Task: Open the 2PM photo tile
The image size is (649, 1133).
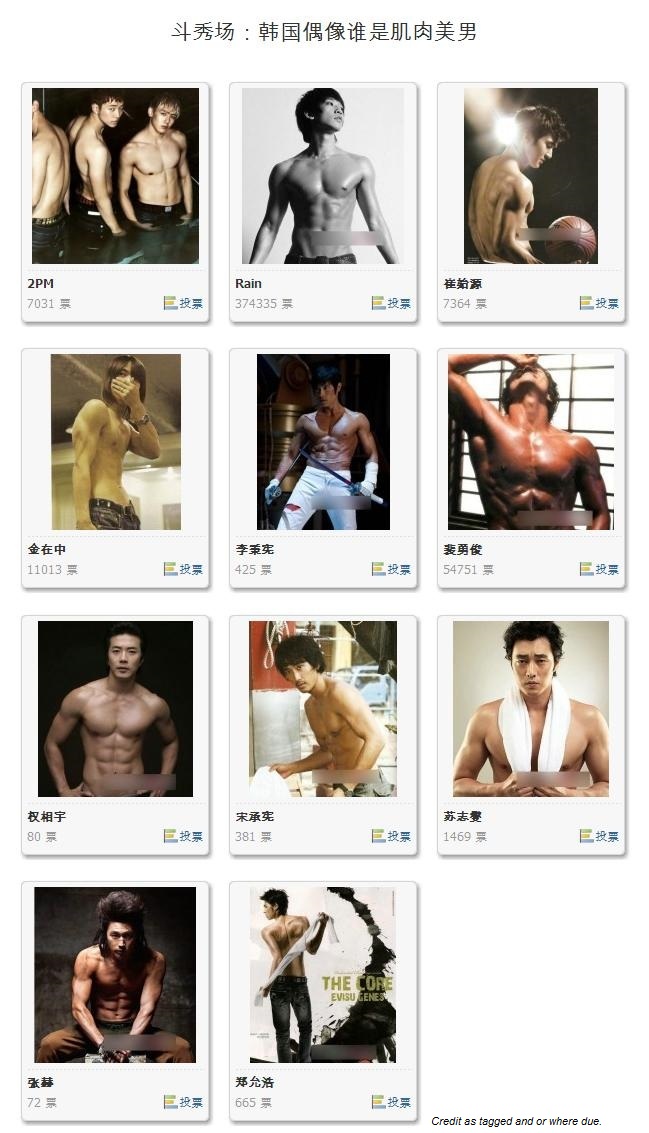Action: (115, 176)
